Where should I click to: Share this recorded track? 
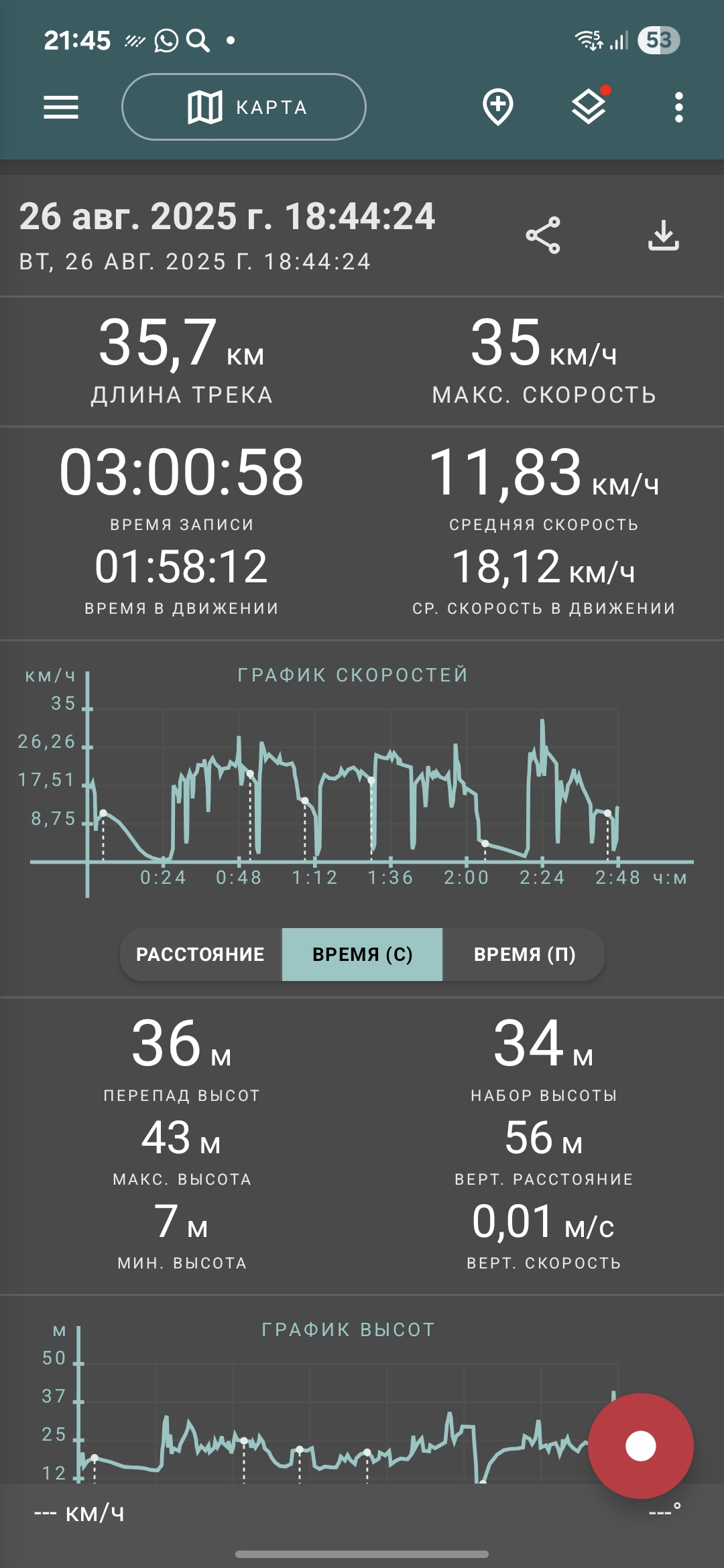pos(543,235)
